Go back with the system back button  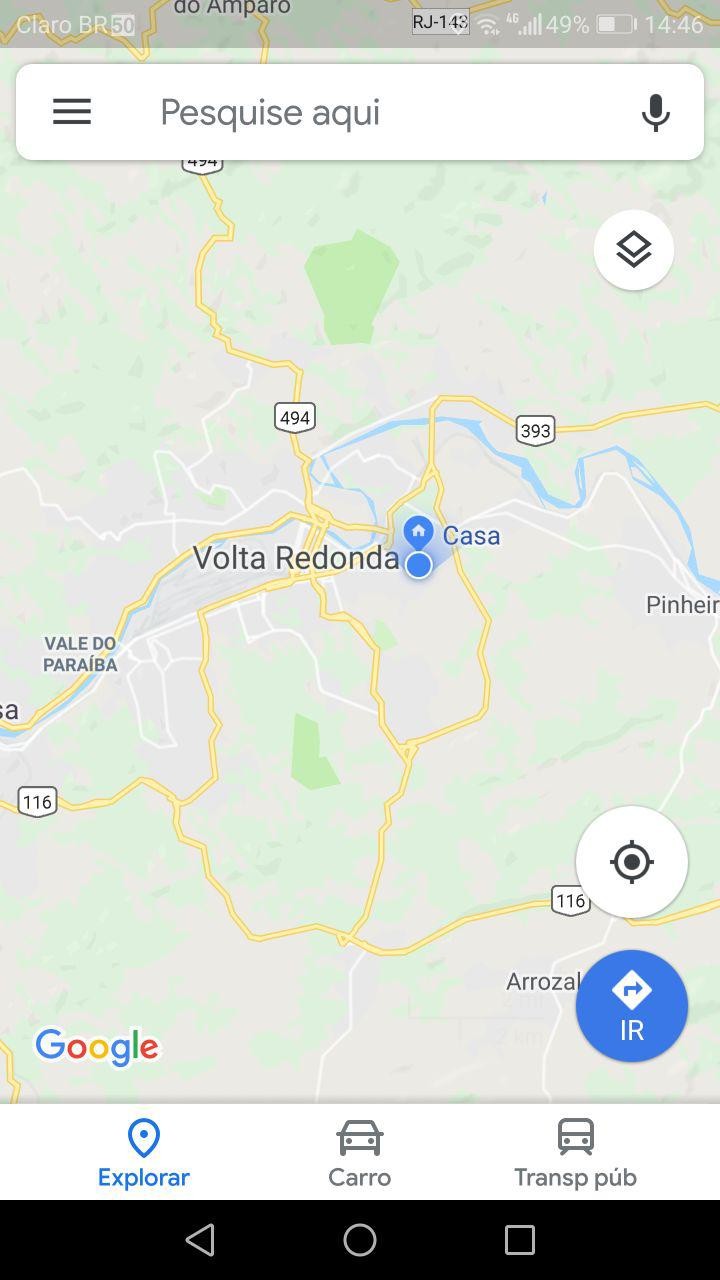(200, 1240)
